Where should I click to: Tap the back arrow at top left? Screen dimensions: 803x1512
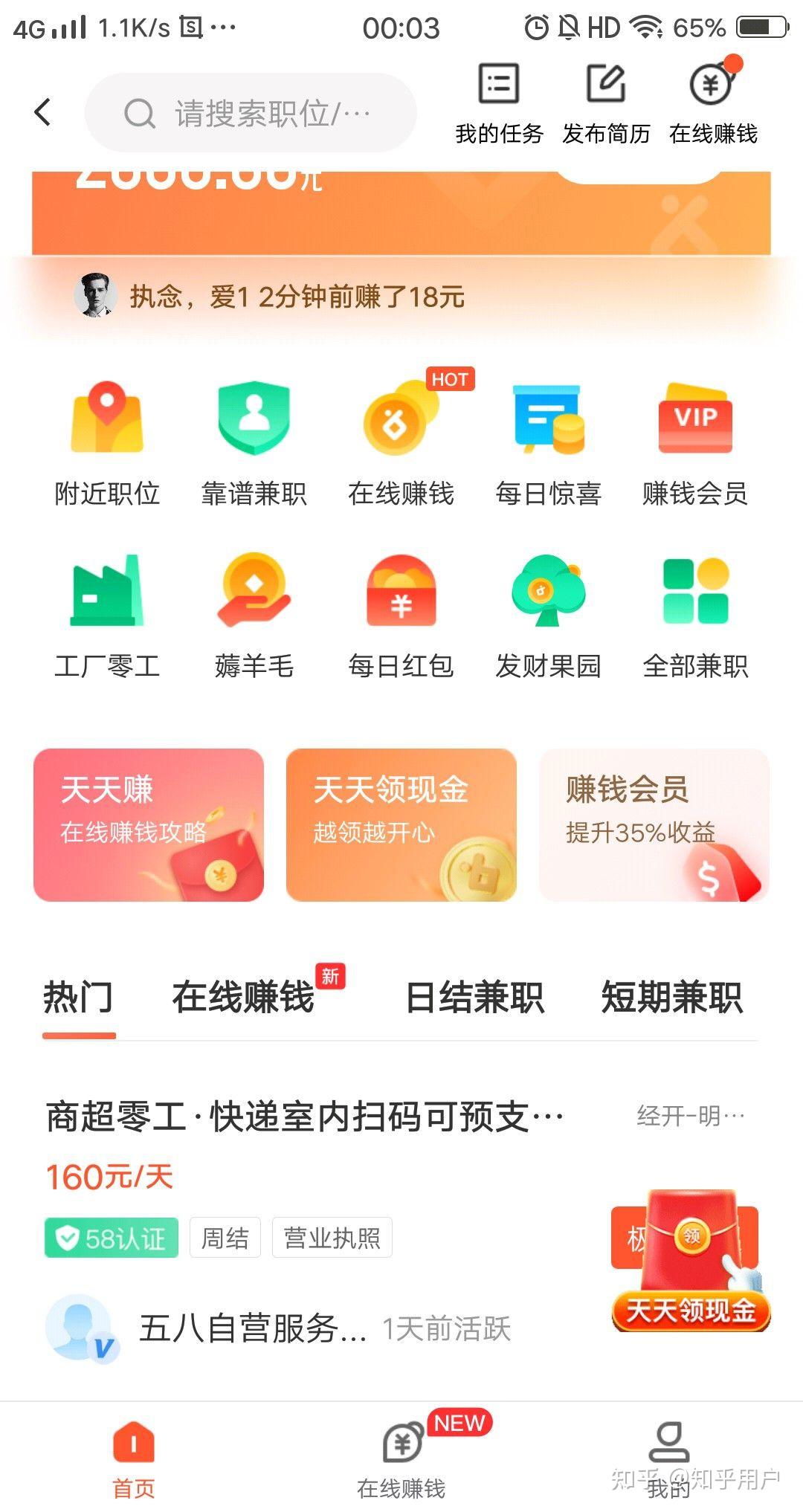[42, 112]
